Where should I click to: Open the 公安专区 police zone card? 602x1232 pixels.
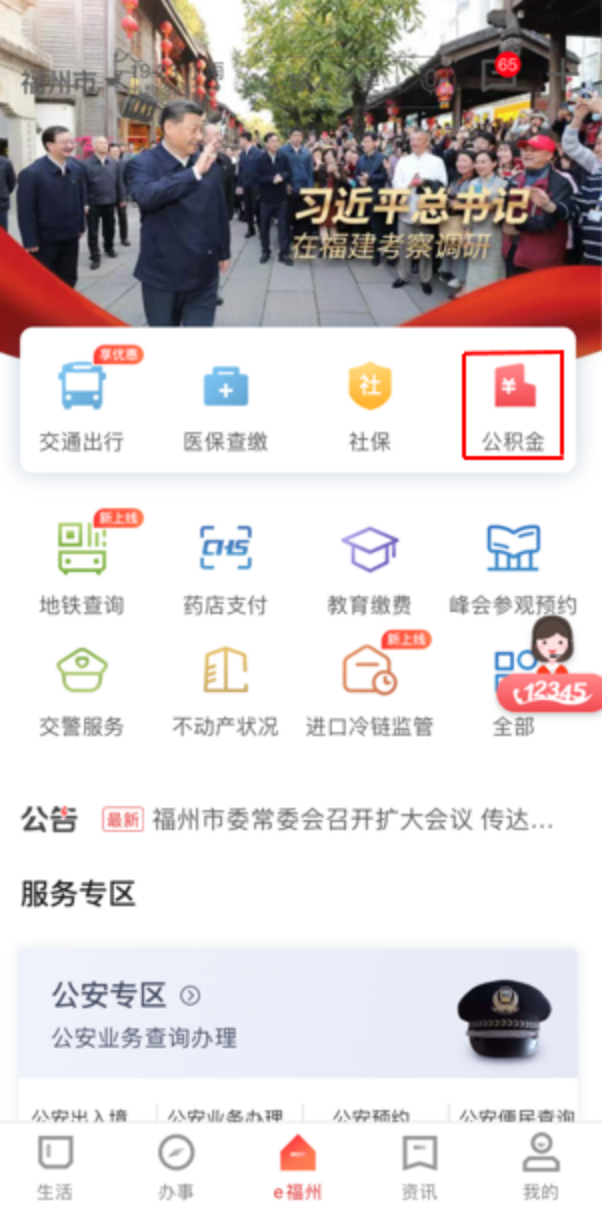tap(297, 1012)
